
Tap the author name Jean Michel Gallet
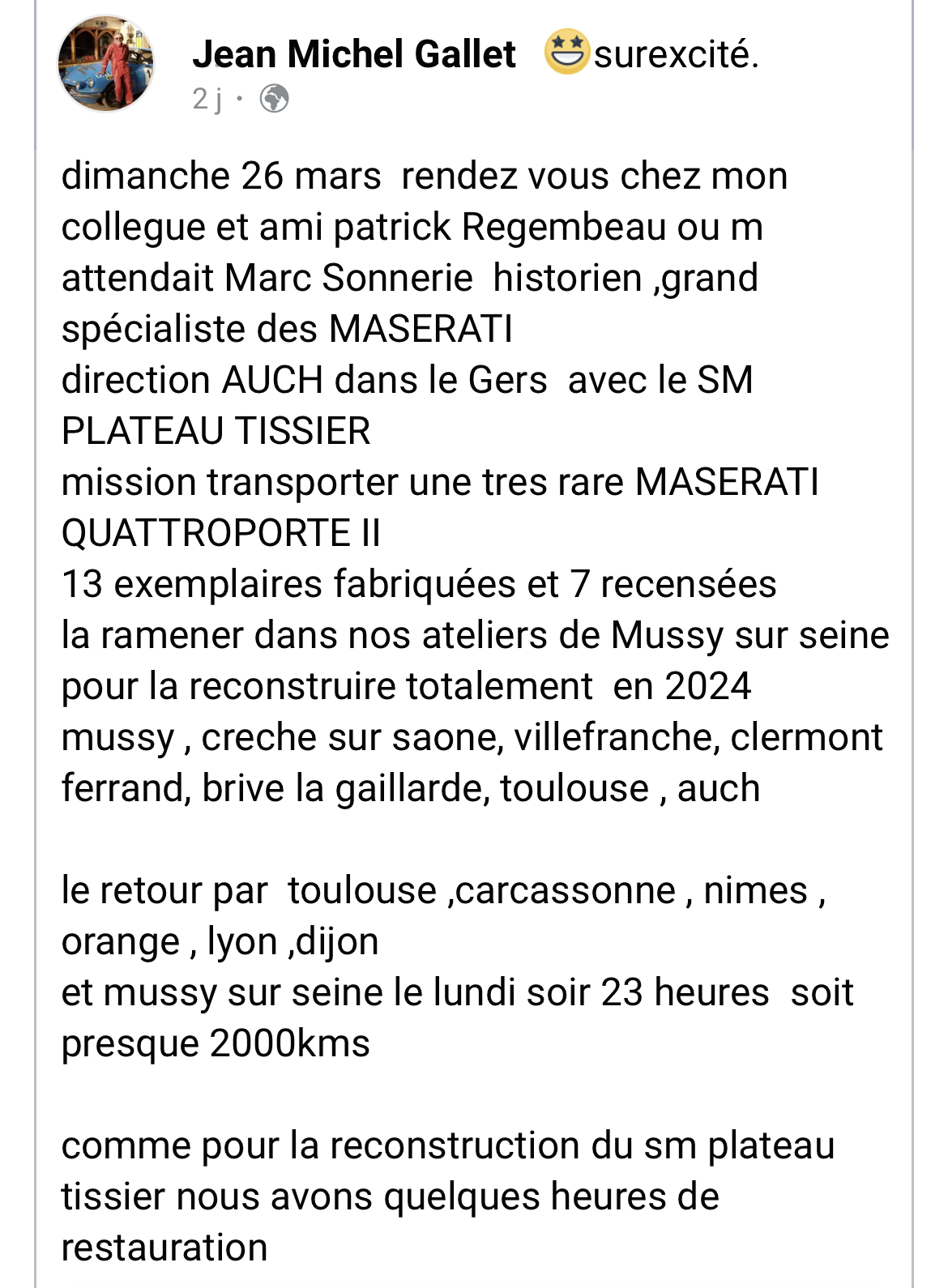point(353,54)
